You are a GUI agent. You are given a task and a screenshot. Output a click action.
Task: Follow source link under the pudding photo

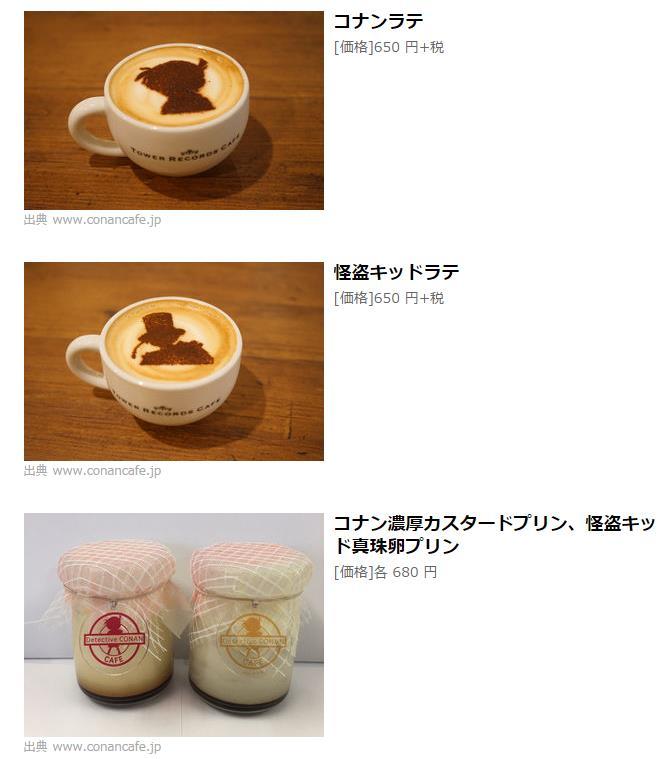coord(106,747)
